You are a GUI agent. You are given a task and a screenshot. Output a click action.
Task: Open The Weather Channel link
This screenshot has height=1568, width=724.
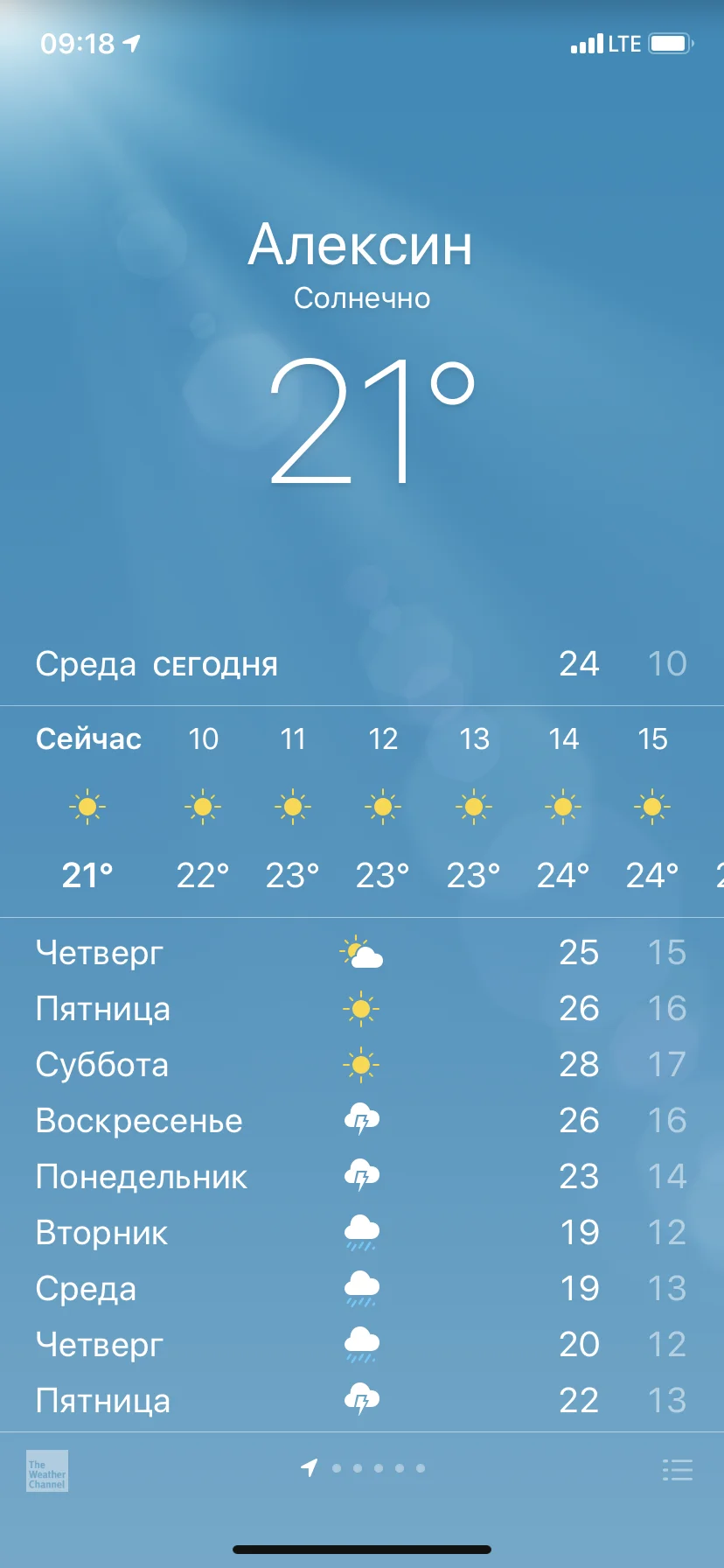[x=46, y=1471]
